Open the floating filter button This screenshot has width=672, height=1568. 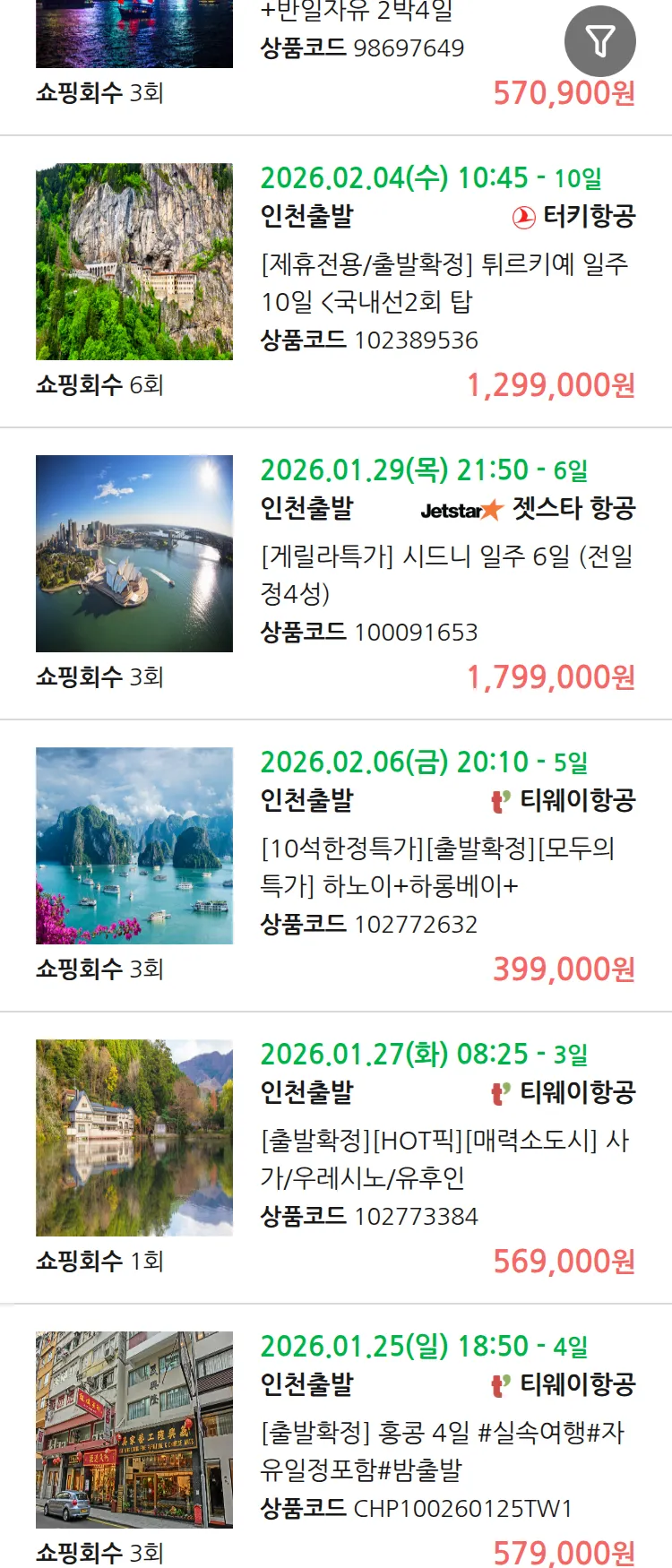coord(599,41)
